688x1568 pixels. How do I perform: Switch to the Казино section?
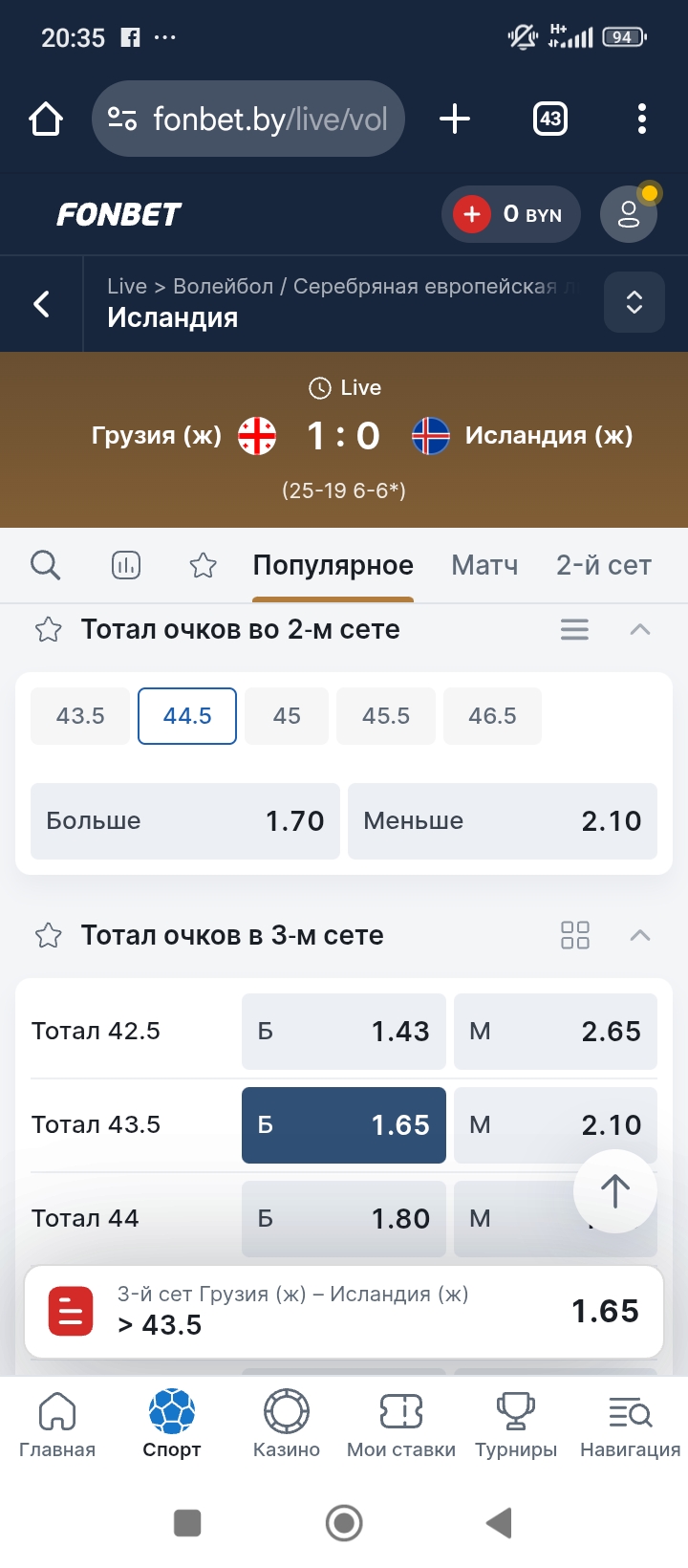(286, 1422)
